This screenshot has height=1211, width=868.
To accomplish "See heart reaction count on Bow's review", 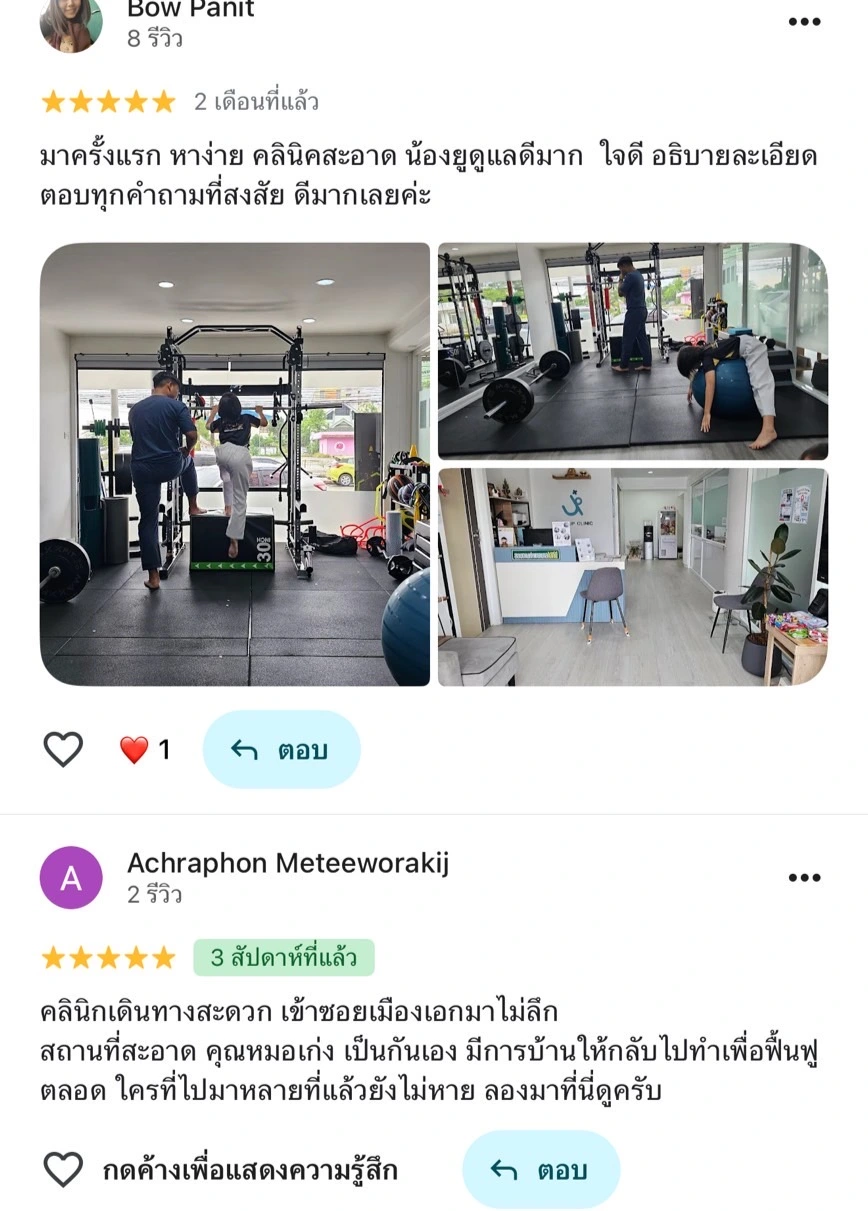I will pos(146,750).
